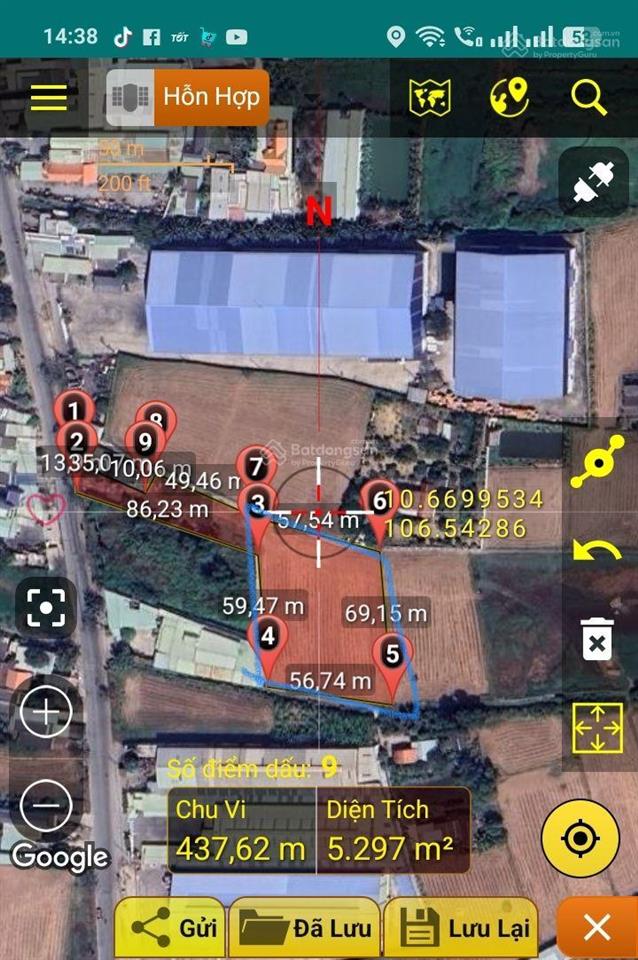Delete points with the trash icon
Screen dimensions: 638x960
(596, 639)
